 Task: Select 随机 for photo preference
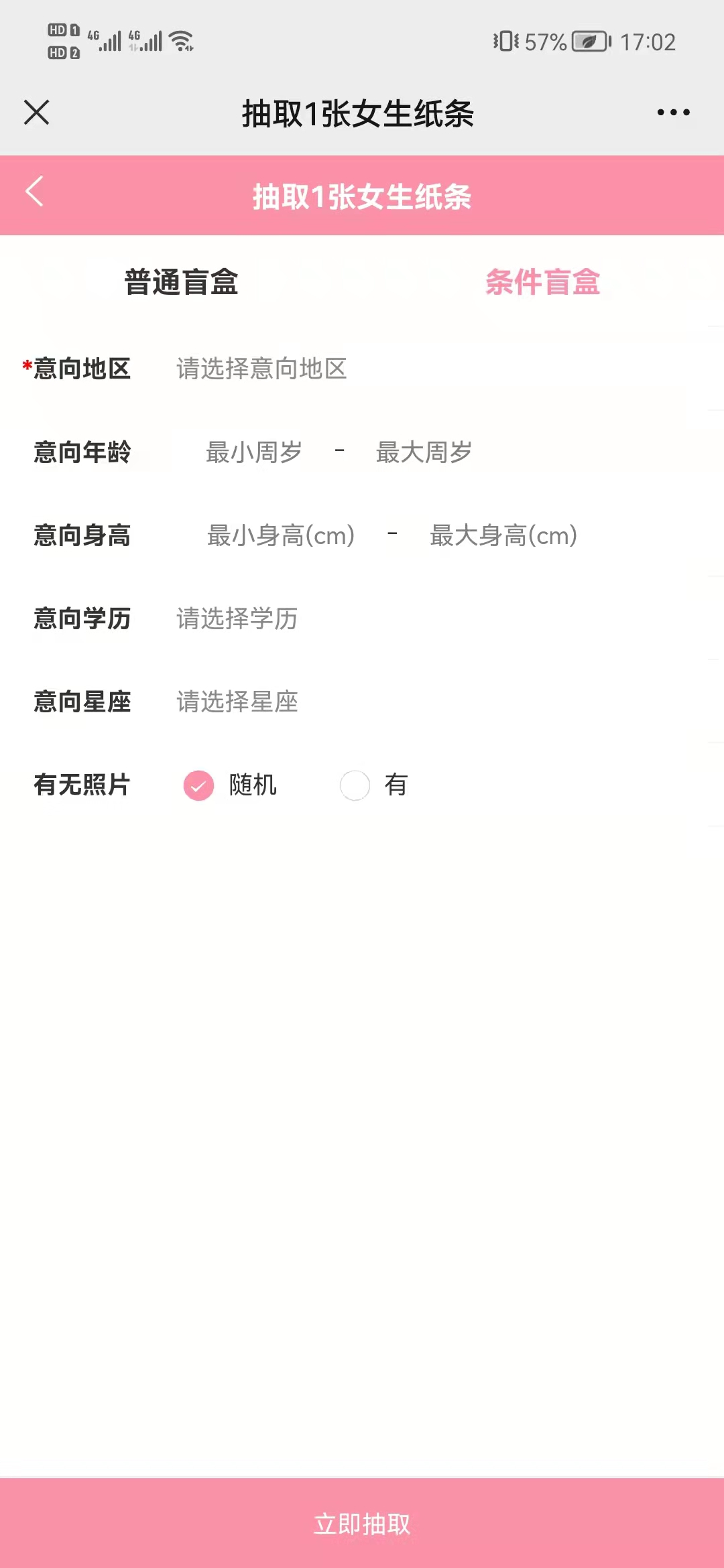[199, 785]
